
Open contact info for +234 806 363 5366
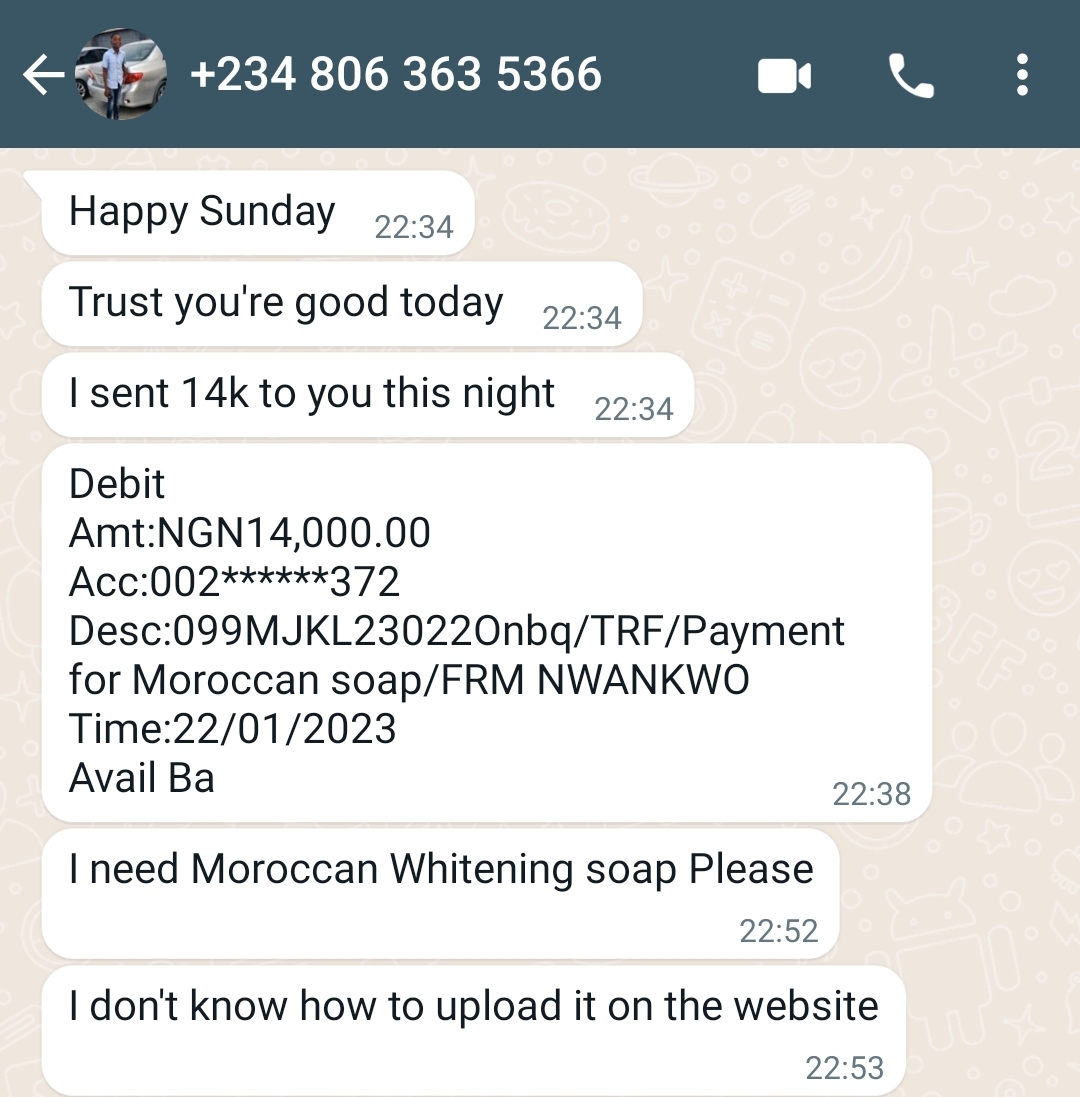pos(396,75)
